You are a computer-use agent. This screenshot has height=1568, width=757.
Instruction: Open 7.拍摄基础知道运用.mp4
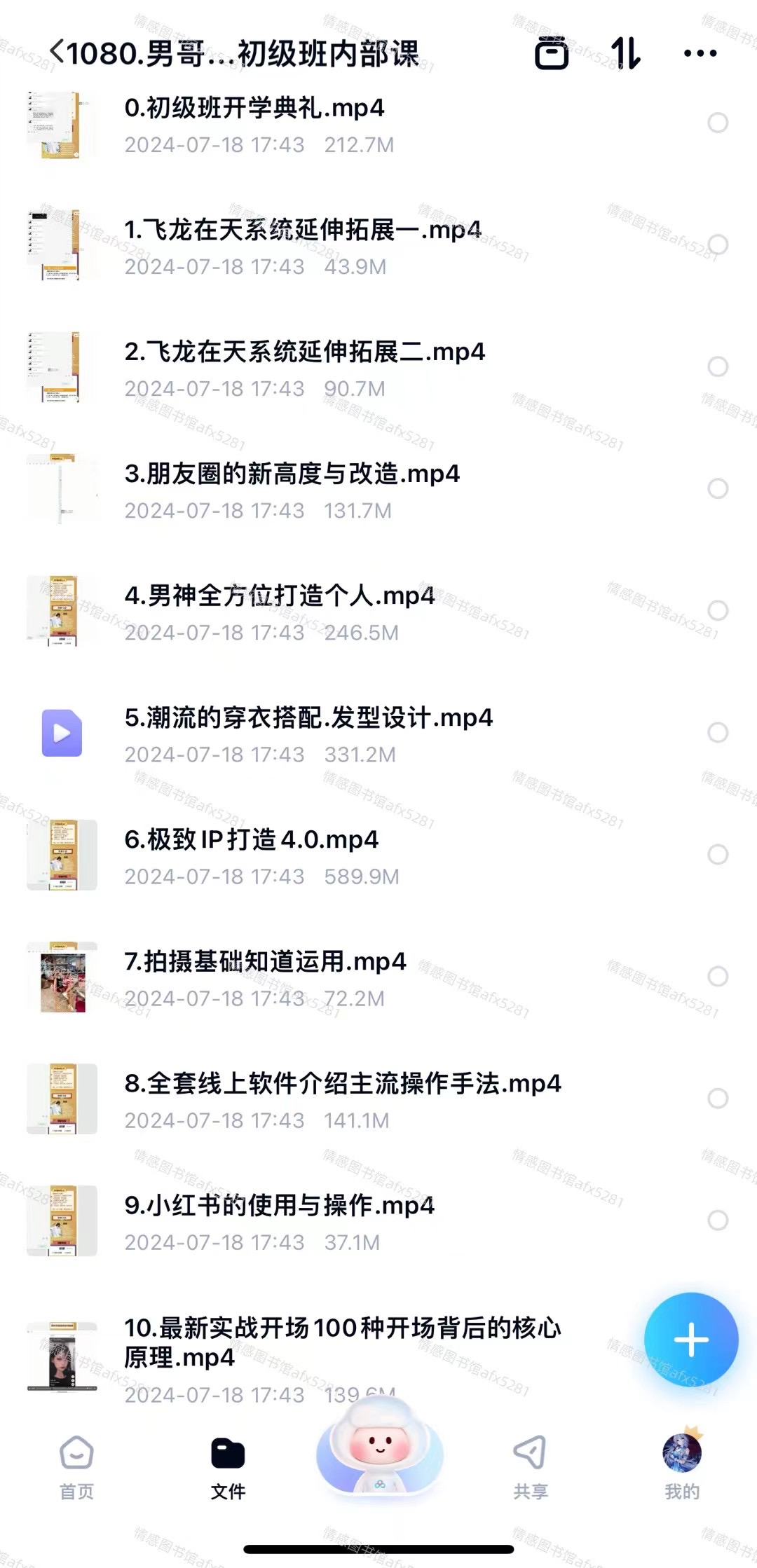coord(265,962)
